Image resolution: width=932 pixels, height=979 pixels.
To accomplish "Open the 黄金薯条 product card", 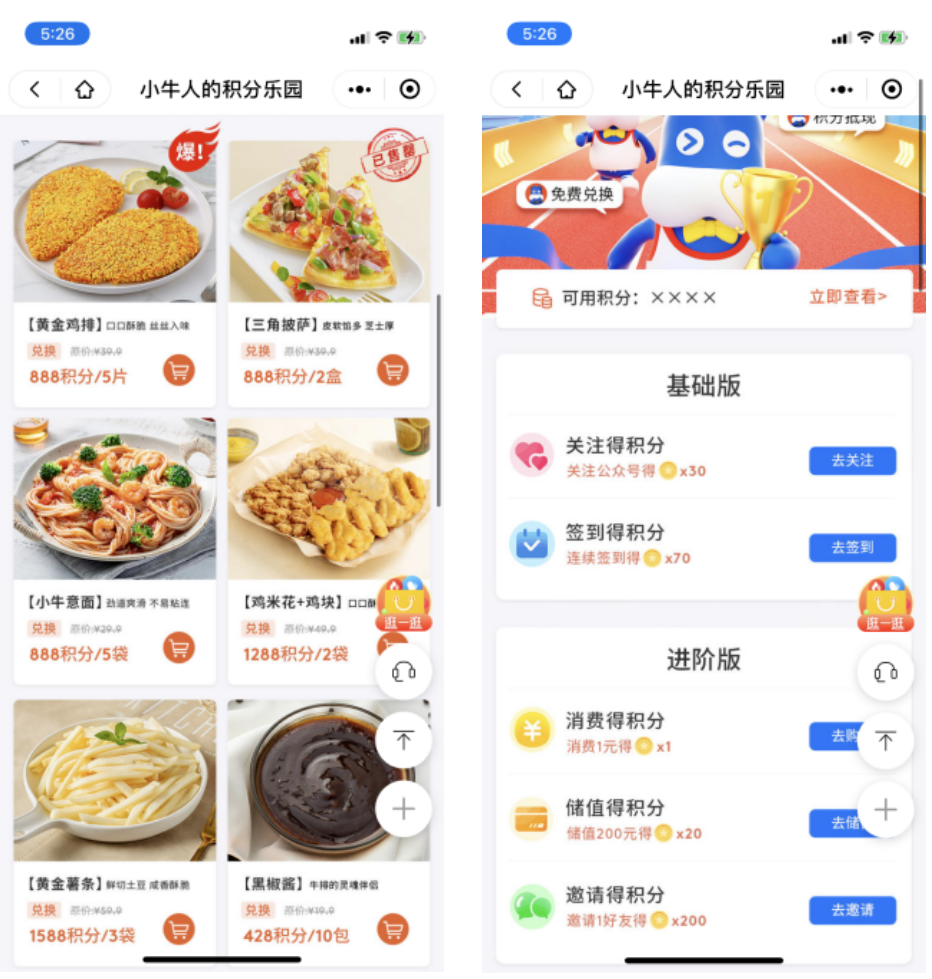I will click(x=114, y=780).
